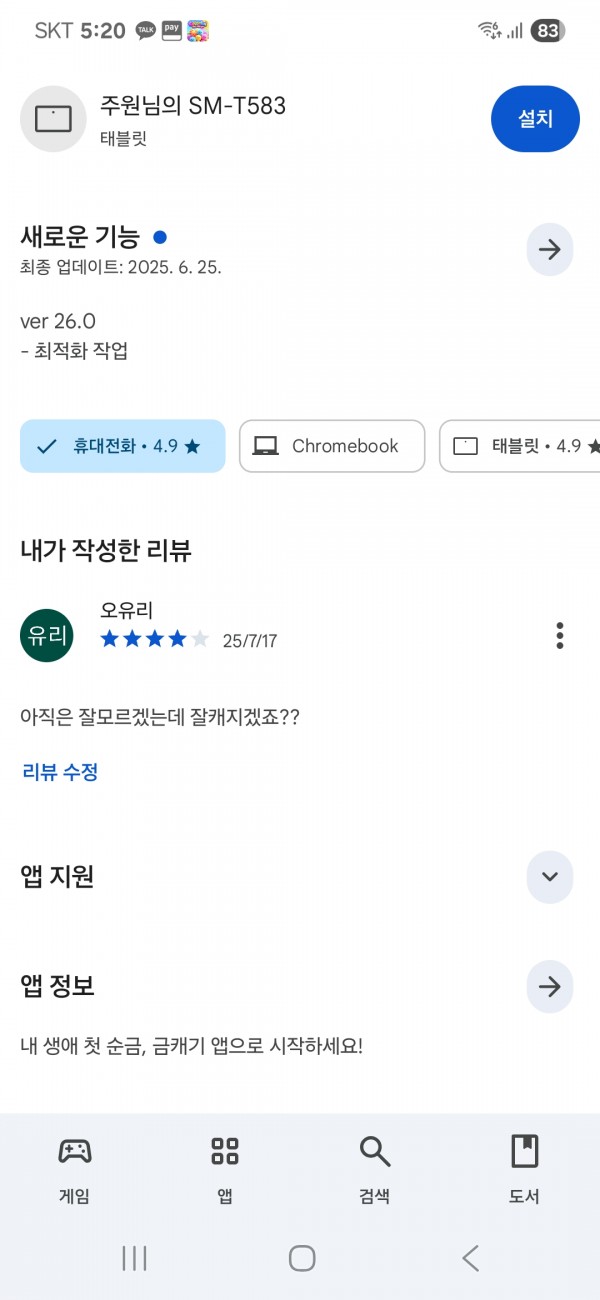
Task: Open the 새로운 기능 arrow
Action: pyautogui.click(x=550, y=250)
